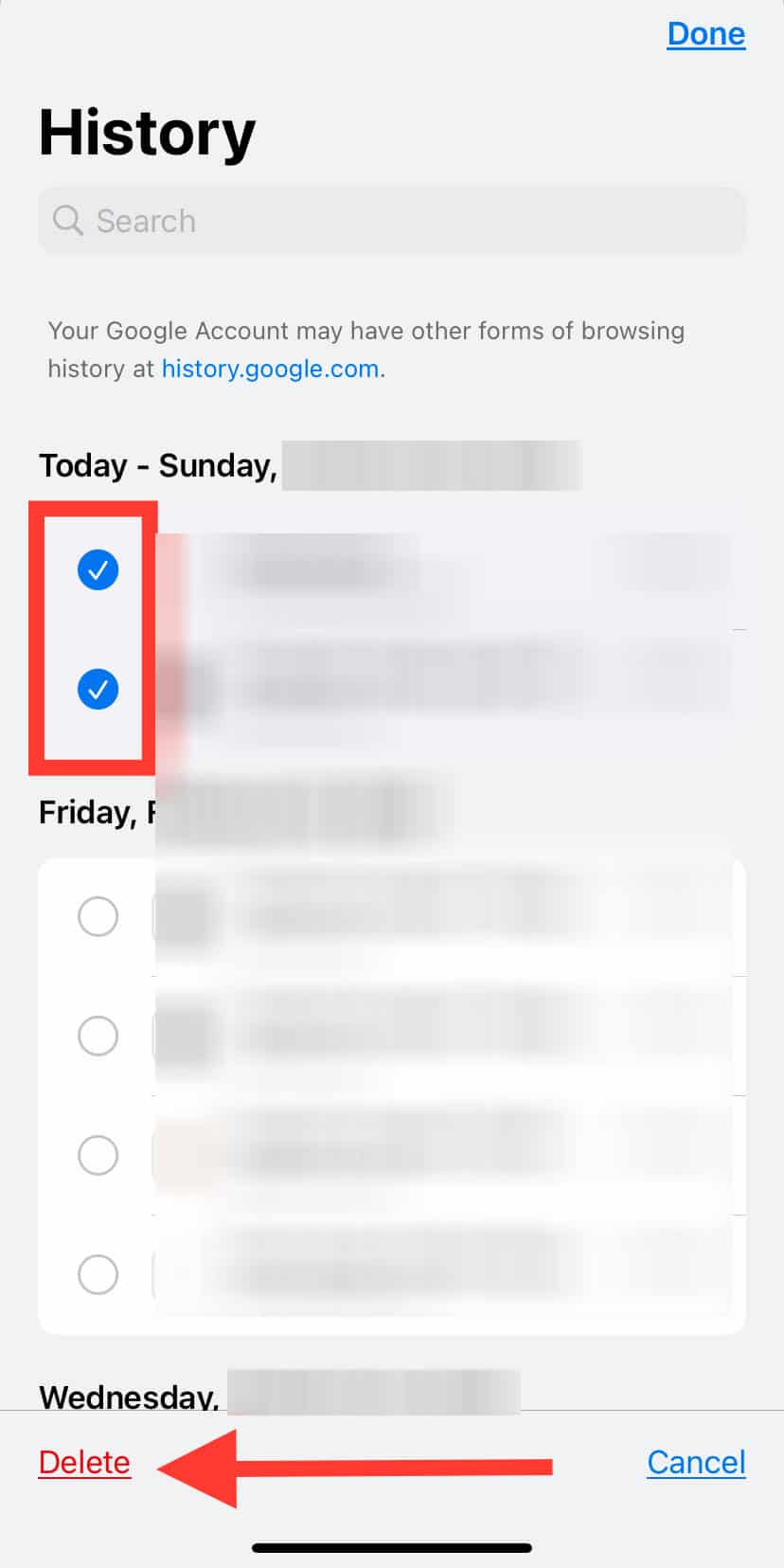This screenshot has height=1568, width=784.
Task: Uncheck the first selected entry under Today
Action: 98,569
